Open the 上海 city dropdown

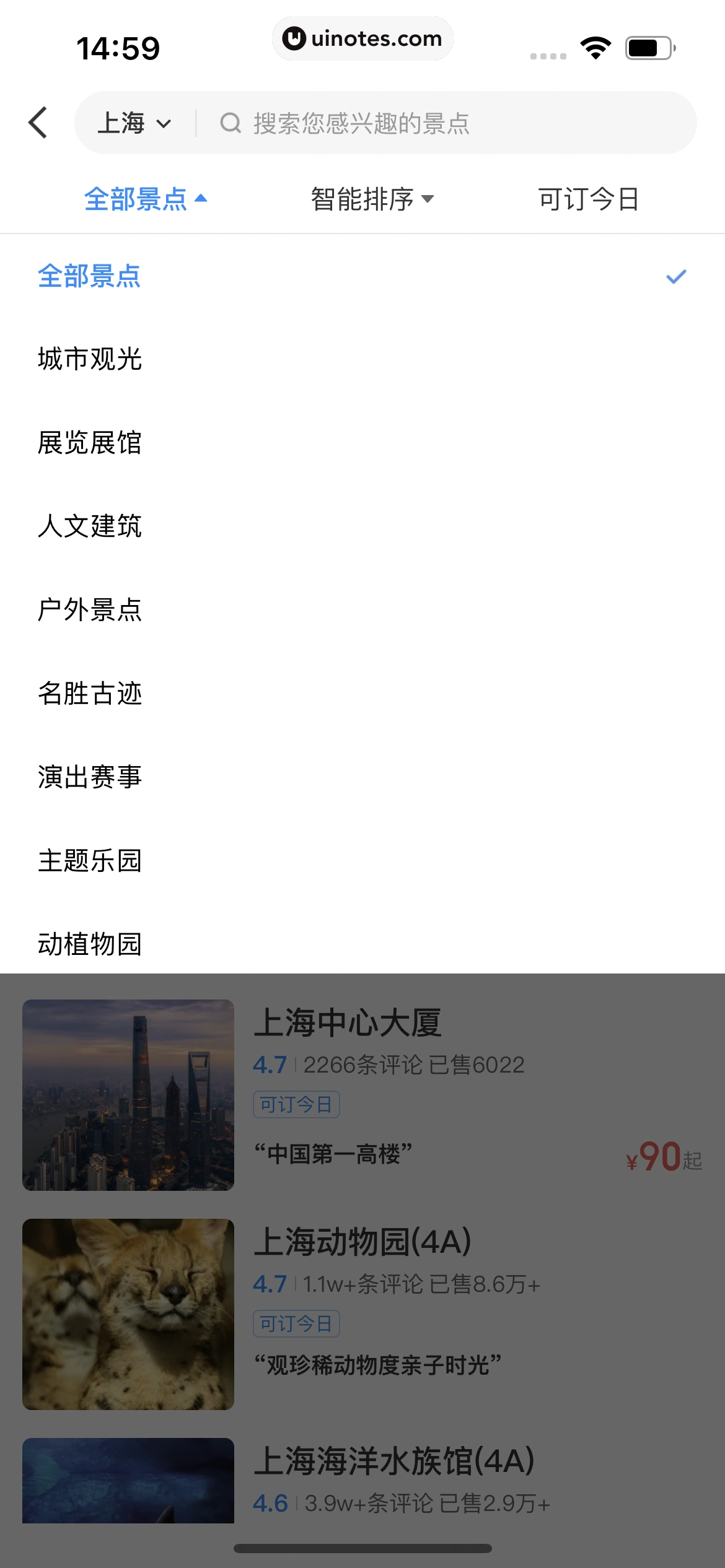click(134, 123)
